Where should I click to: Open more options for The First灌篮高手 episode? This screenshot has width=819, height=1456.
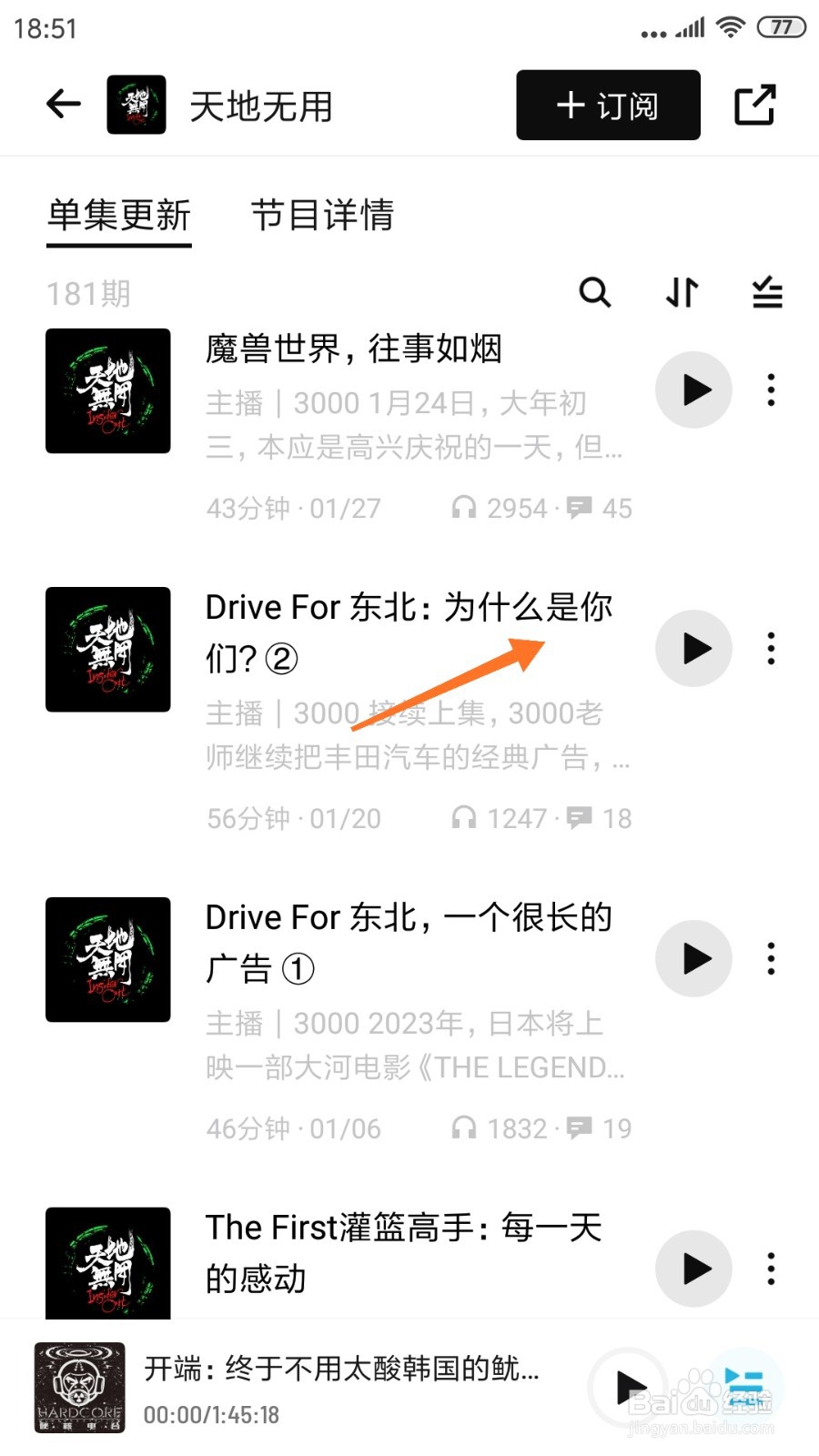(771, 1269)
